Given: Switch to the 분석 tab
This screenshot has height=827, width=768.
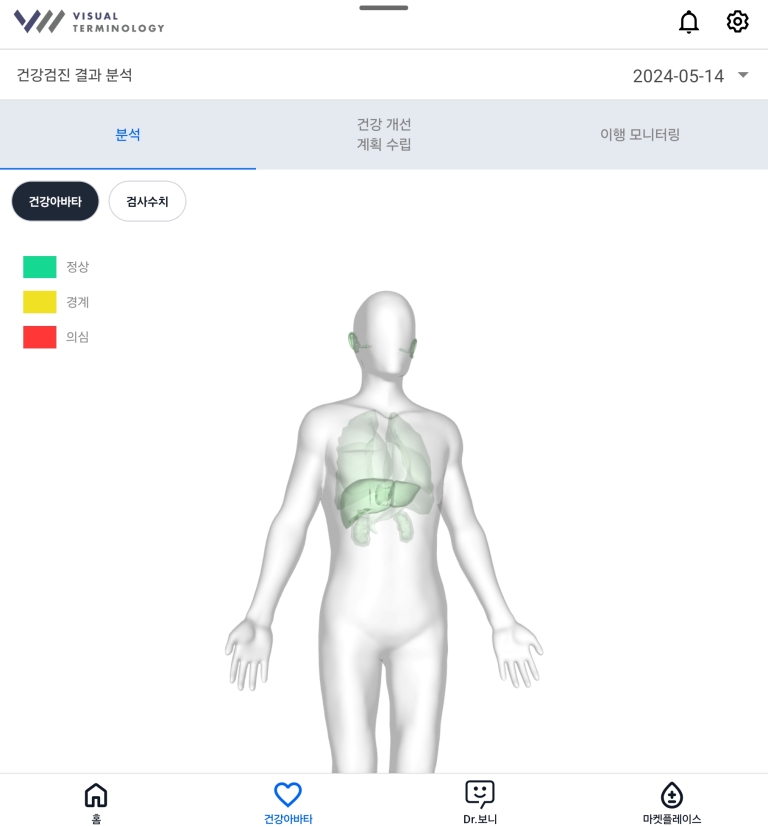Looking at the screenshot, I should coord(128,135).
